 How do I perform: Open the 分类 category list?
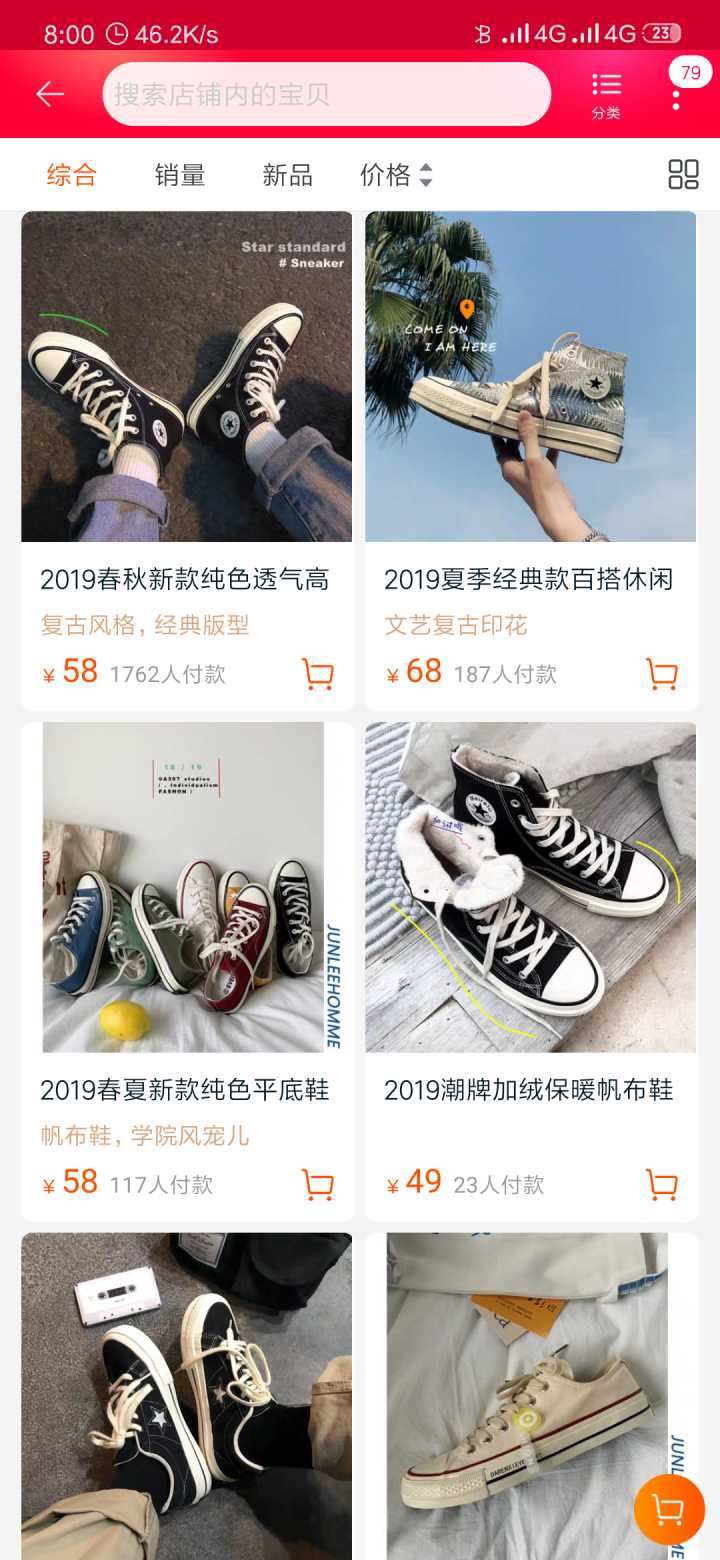click(x=606, y=96)
